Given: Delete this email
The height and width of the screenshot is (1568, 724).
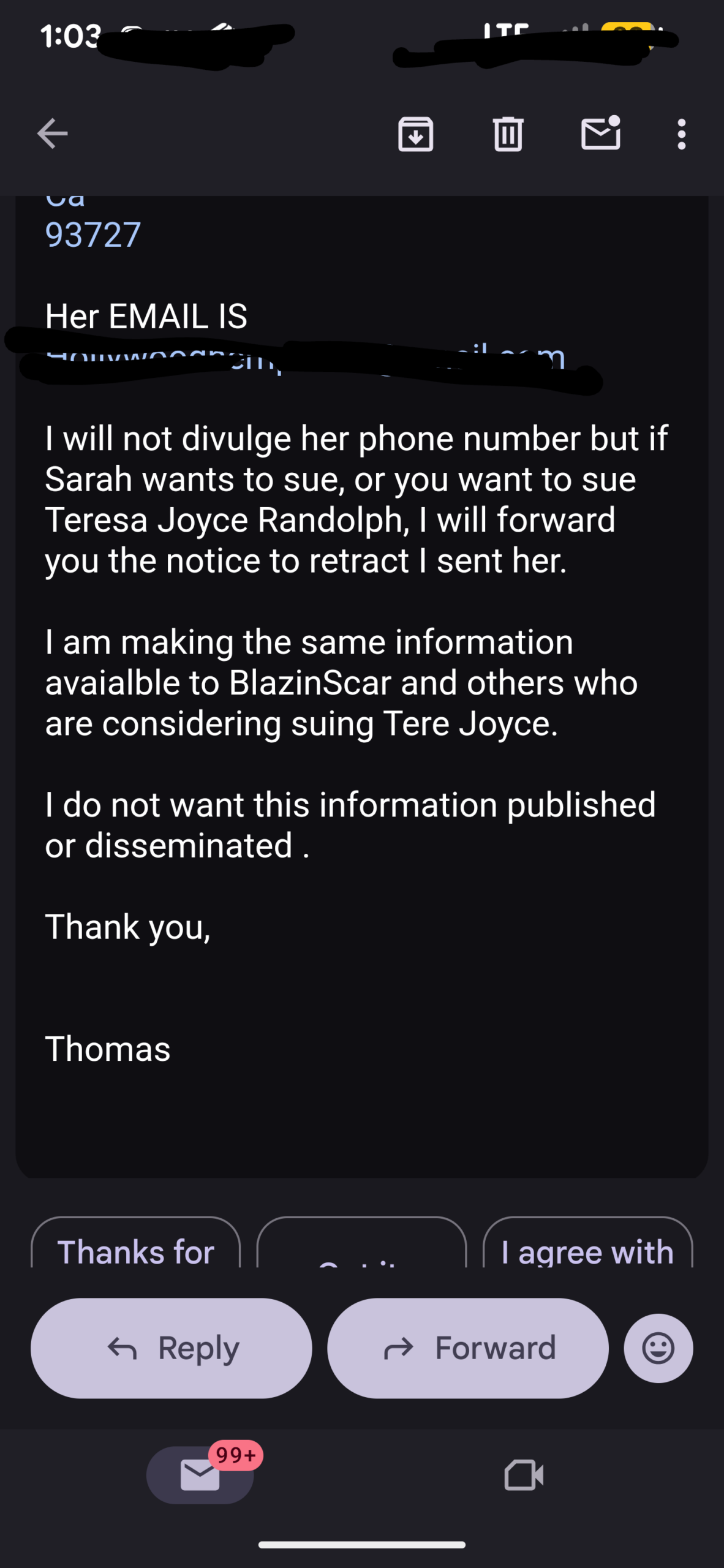Looking at the screenshot, I should pyautogui.click(x=508, y=134).
